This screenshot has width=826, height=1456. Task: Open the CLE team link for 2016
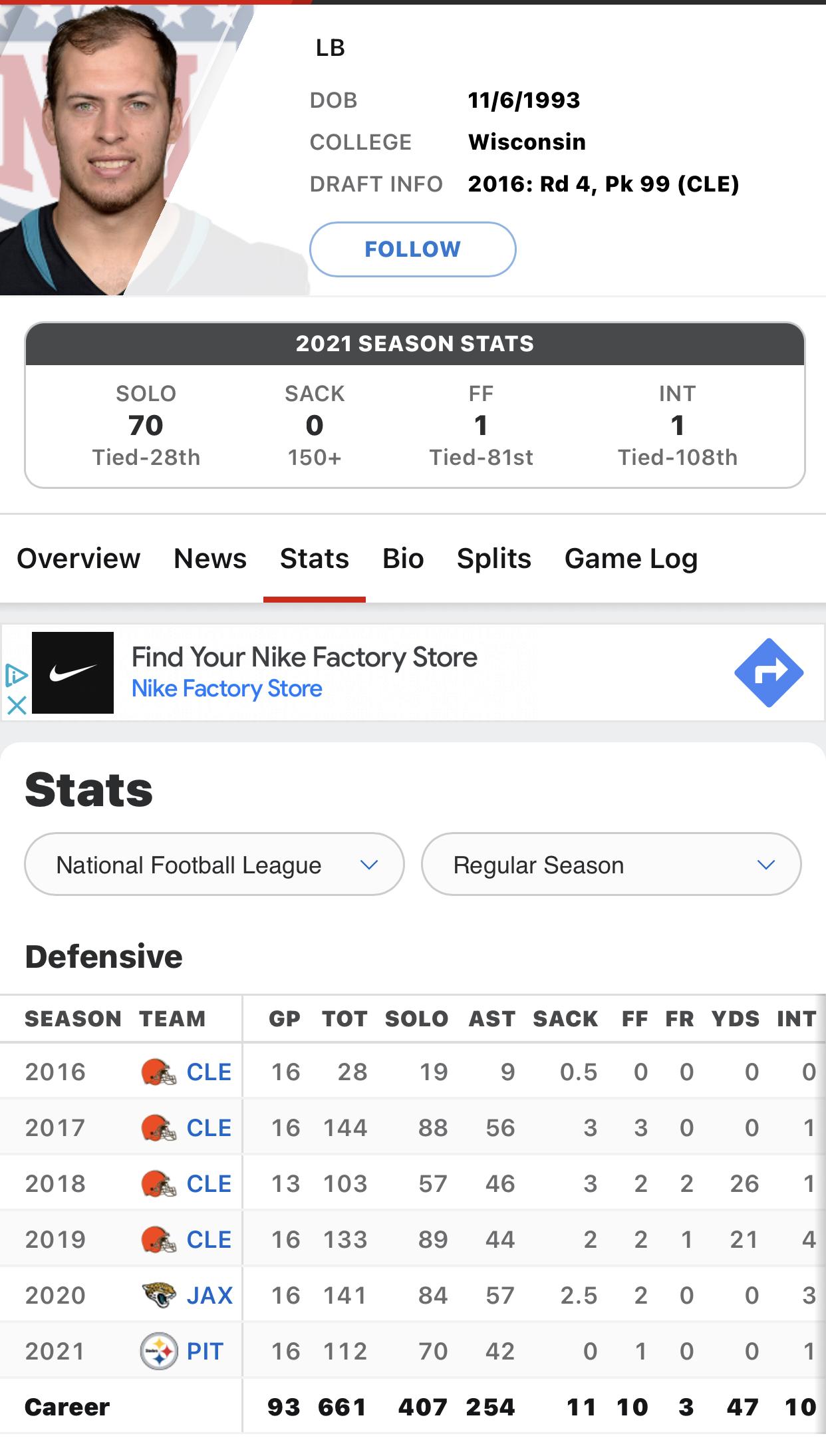pos(209,1072)
